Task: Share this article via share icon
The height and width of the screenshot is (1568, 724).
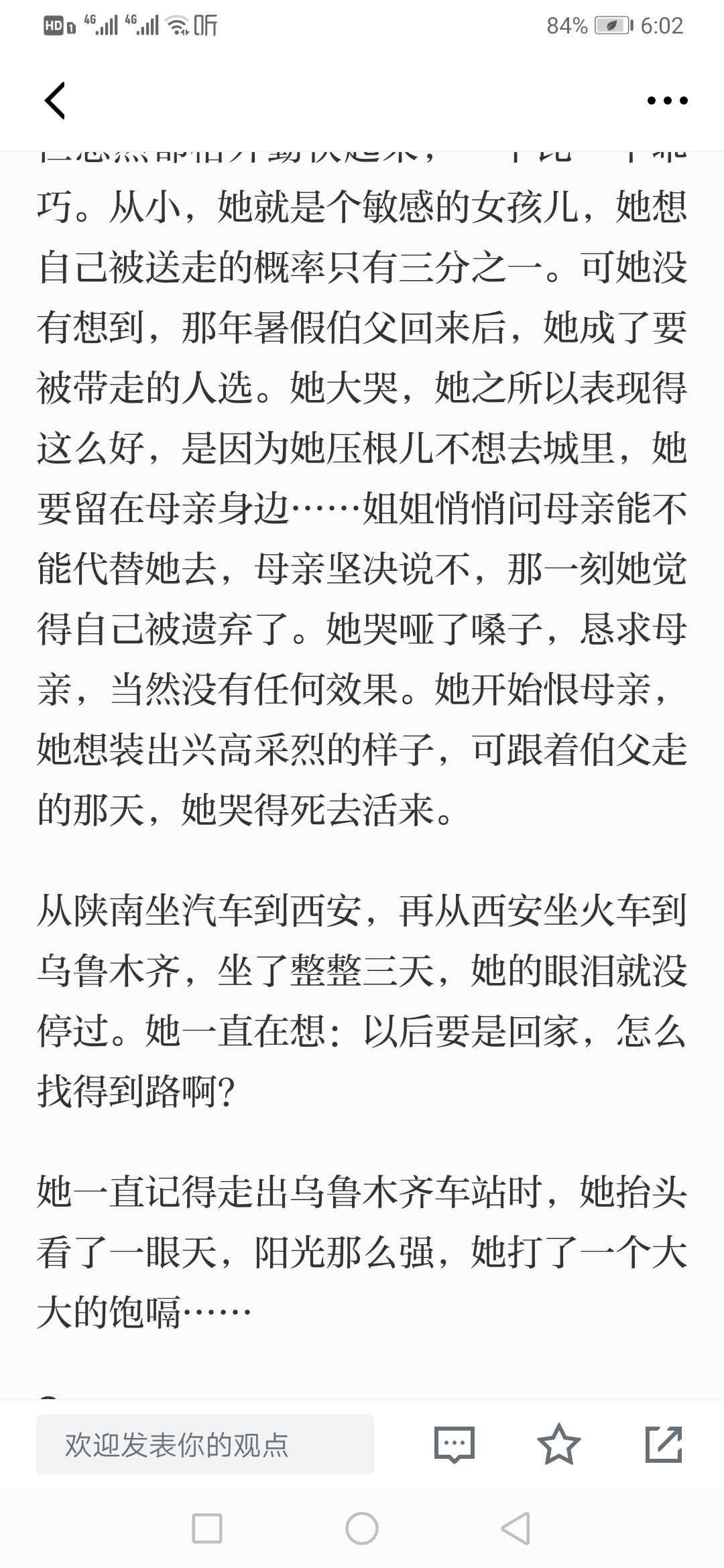Action: [x=664, y=1444]
